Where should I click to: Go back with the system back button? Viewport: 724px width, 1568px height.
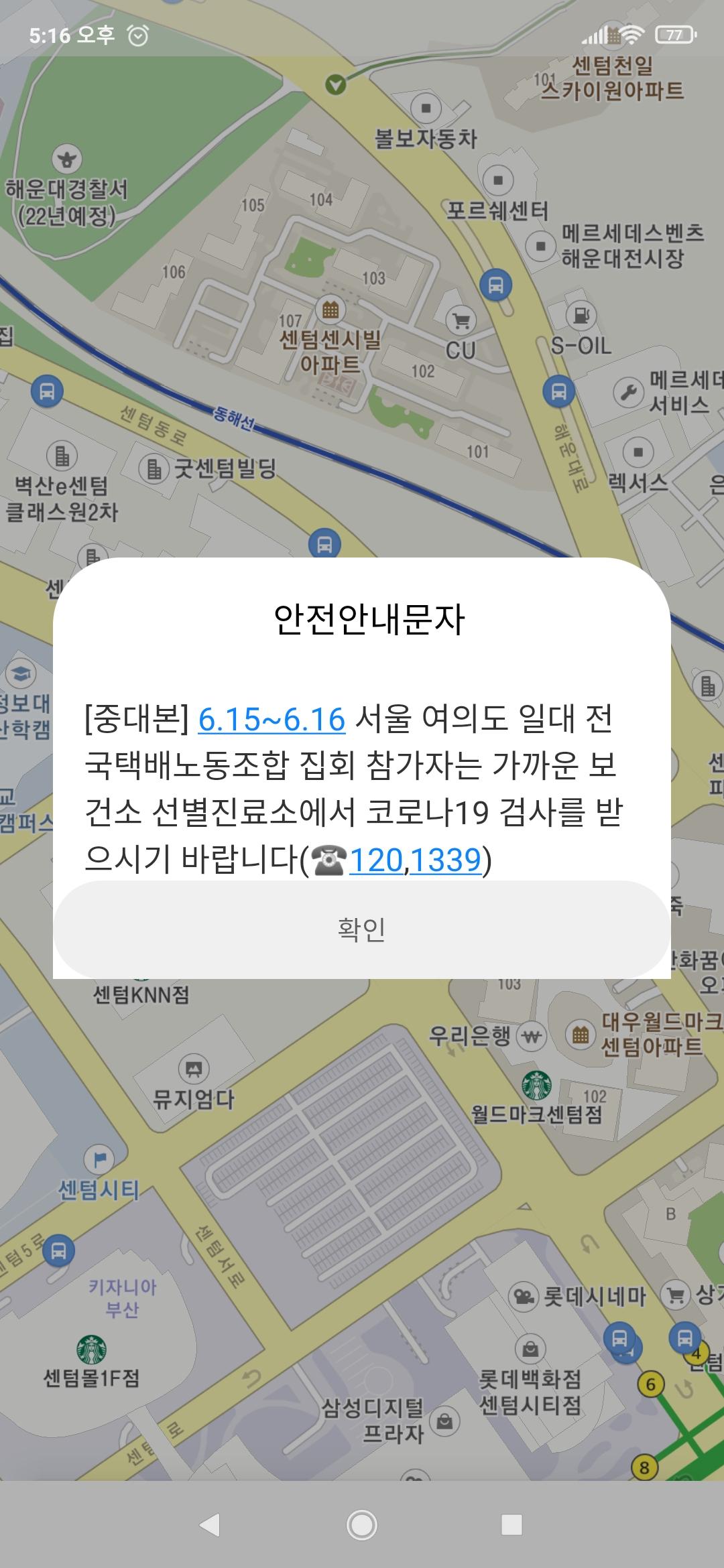(x=210, y=1524)
